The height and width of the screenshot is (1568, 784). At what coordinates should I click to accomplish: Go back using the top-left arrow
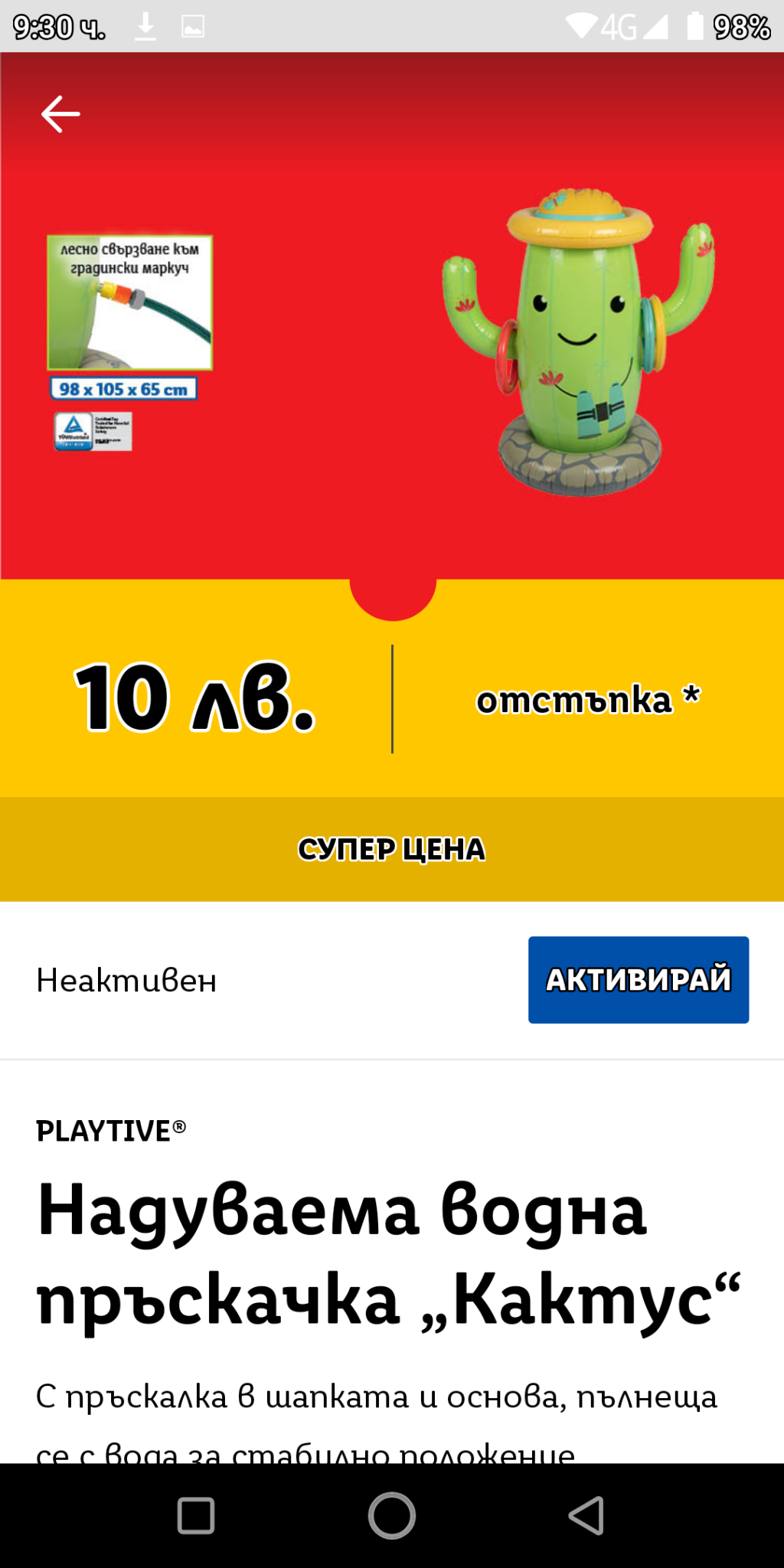(60, 114)
